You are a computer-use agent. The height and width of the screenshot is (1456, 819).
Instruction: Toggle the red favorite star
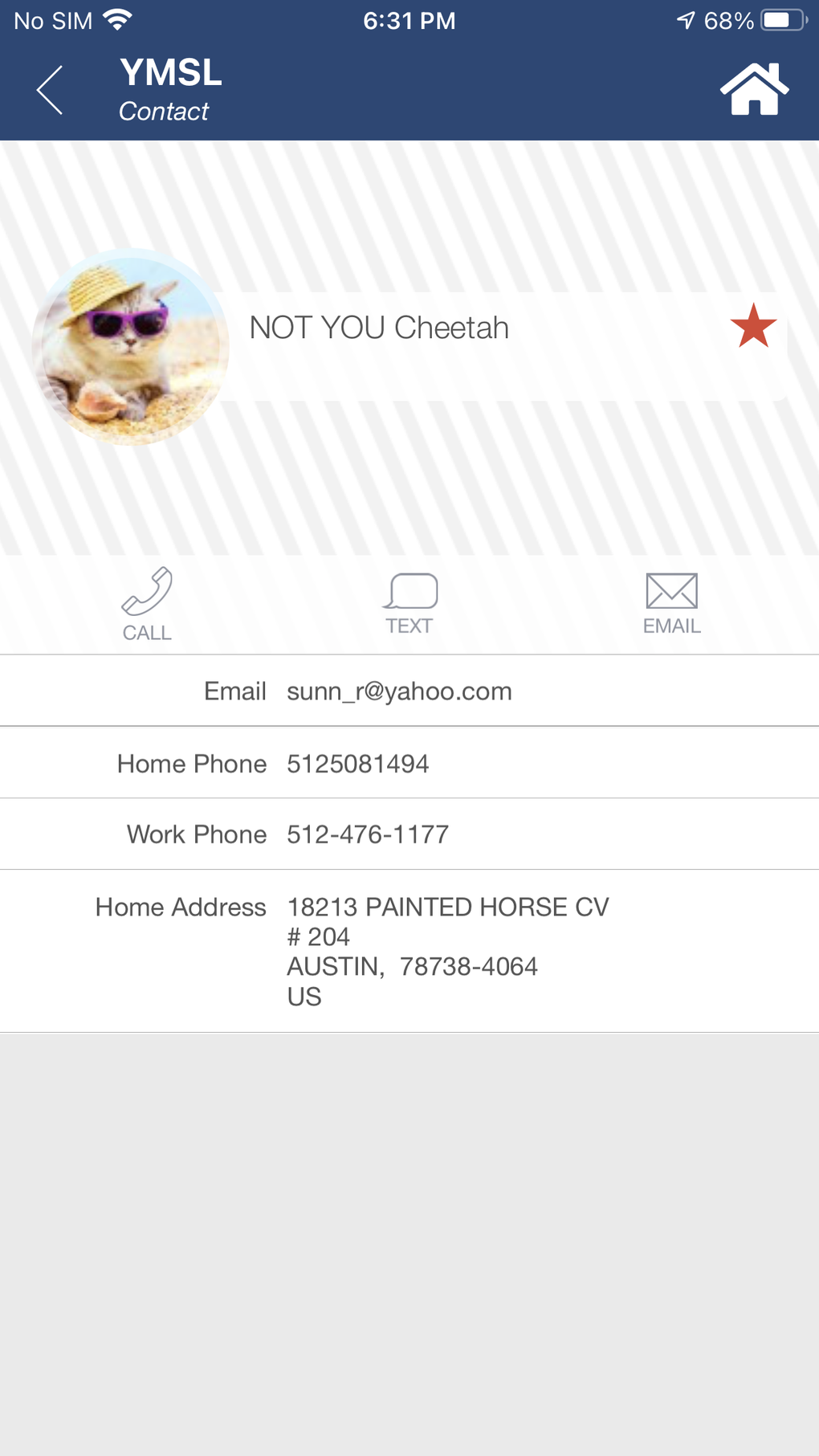753,327
